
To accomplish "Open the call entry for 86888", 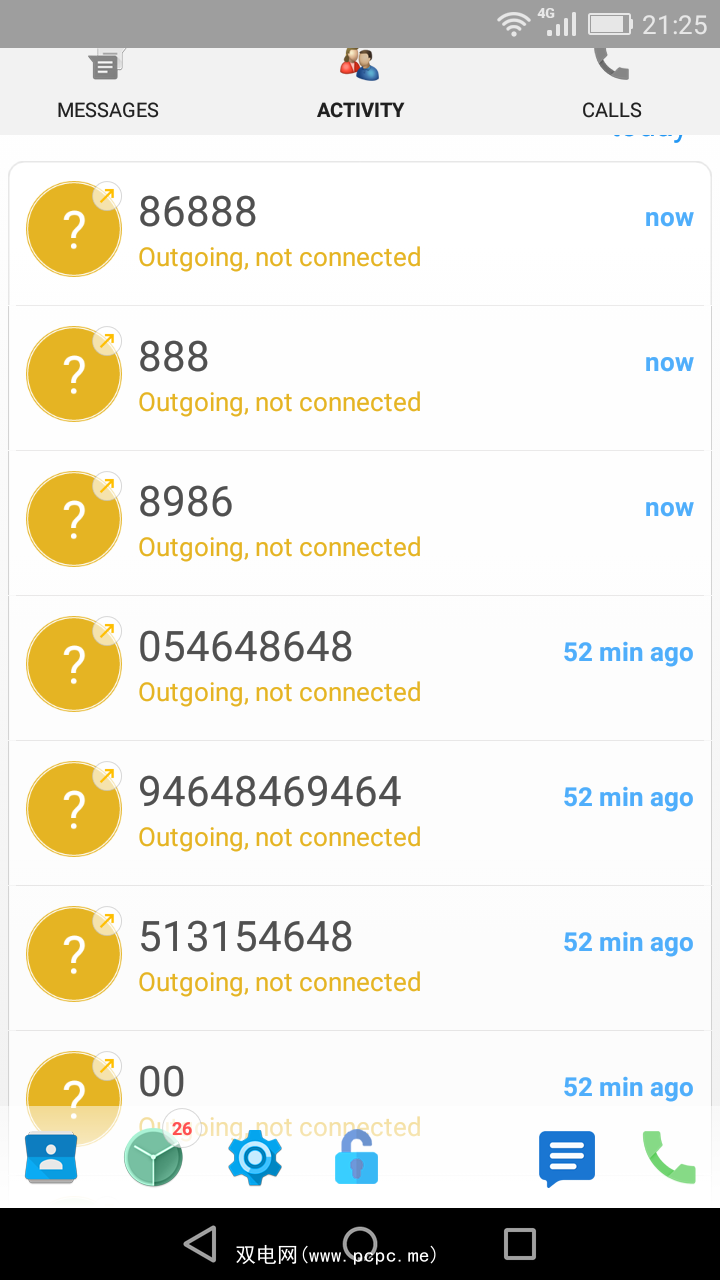I will [x=360, y=233].
